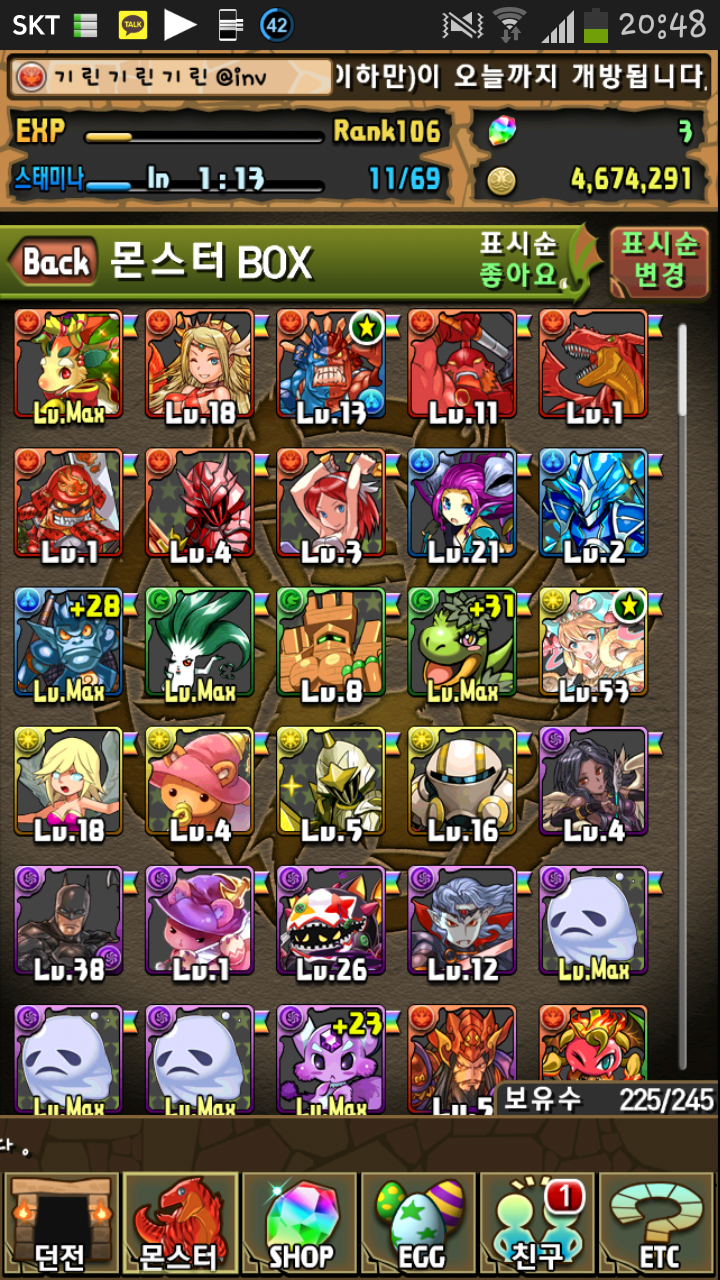Open the Lv.38 Batman monster
Image resolution: width=720 pixels, height=1280 pixels.
click(x=68, y=920)
